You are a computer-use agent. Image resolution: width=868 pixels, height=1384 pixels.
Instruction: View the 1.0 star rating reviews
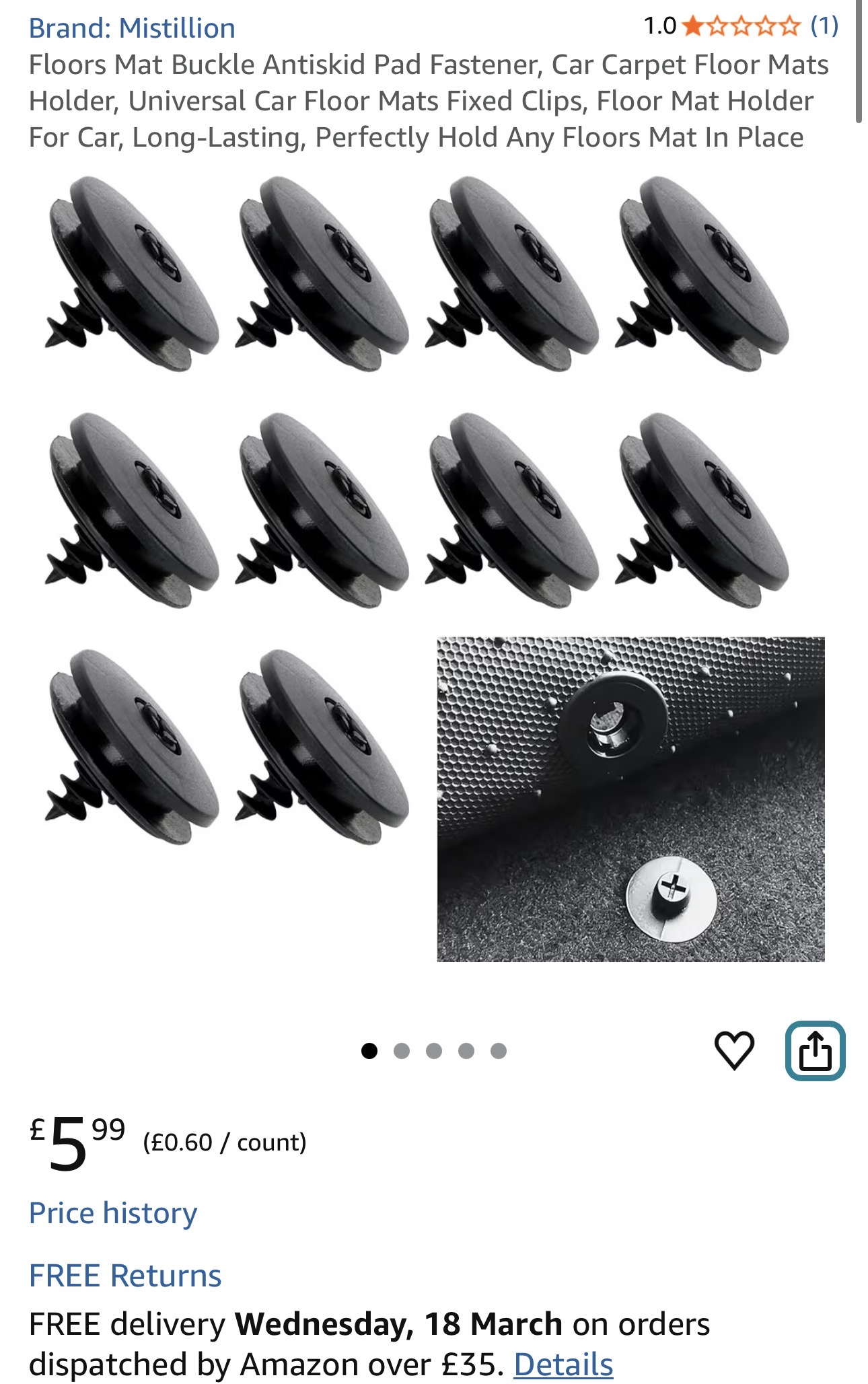(x=740, y=26)
